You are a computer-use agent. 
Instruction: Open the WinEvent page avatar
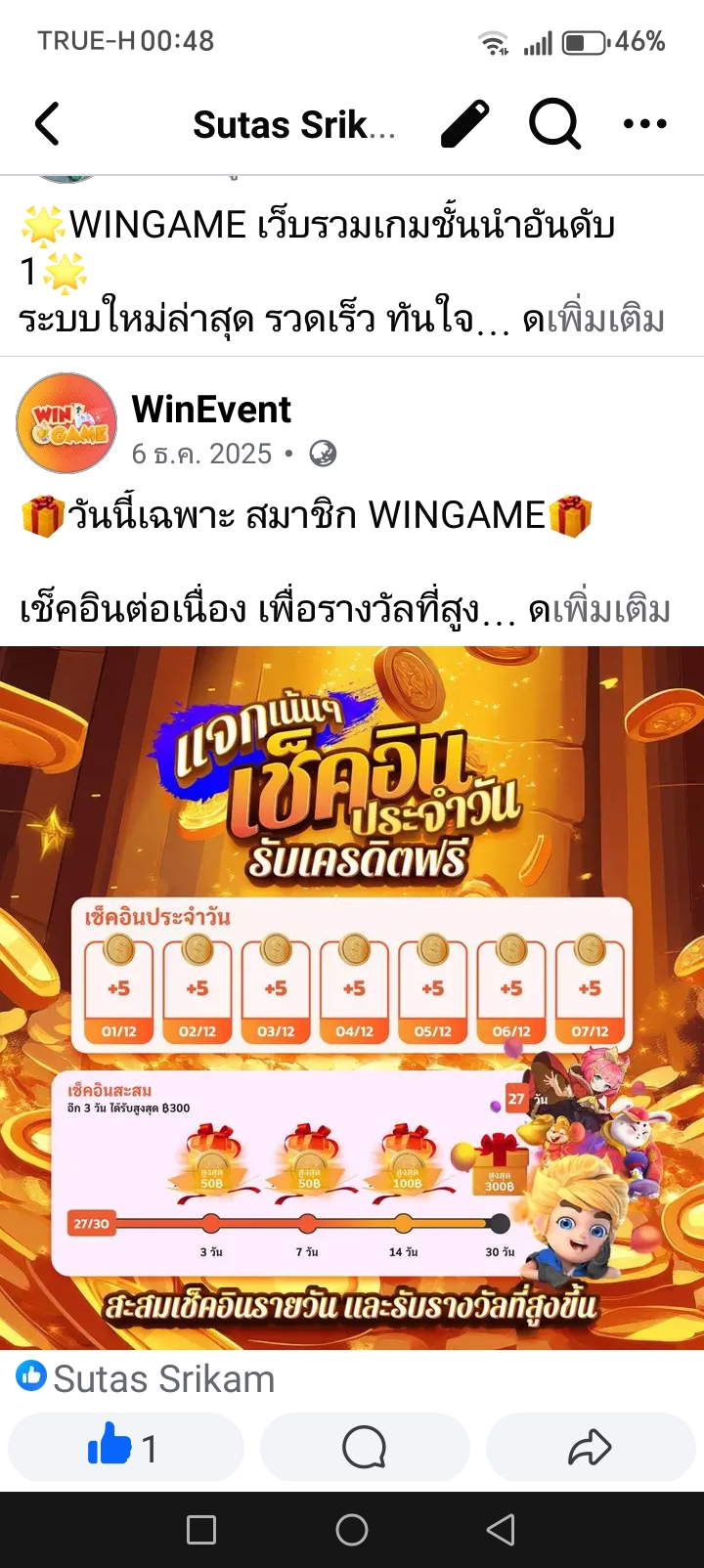[66, 423]
